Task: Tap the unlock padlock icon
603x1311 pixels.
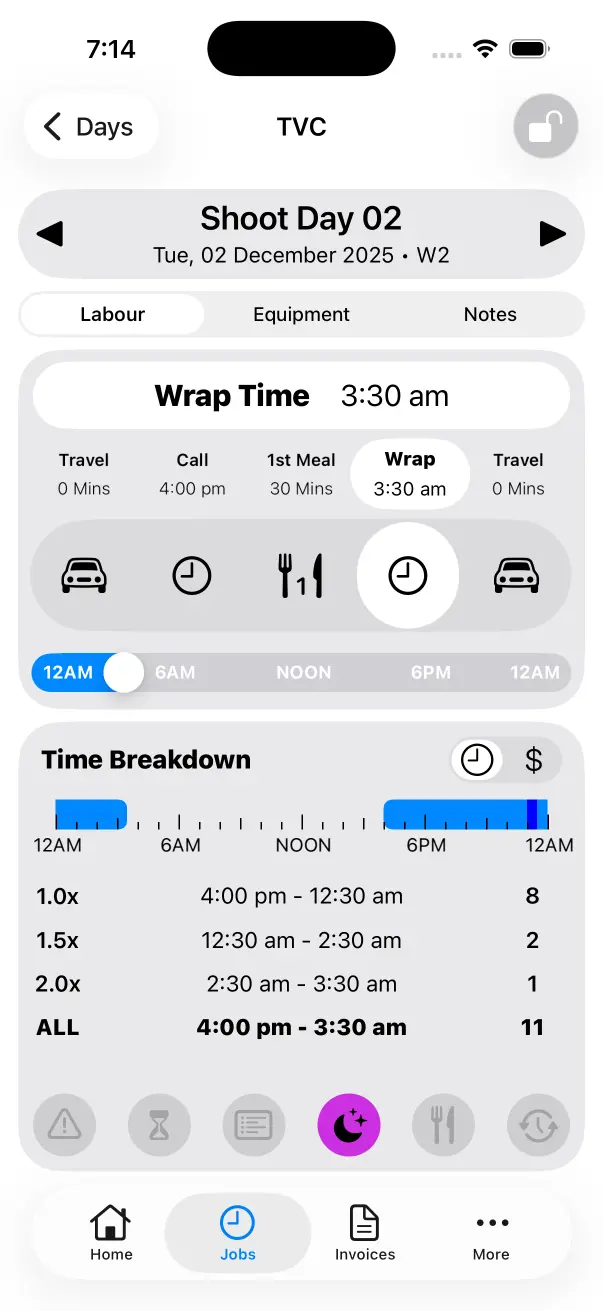Action: tap(545, 127)
